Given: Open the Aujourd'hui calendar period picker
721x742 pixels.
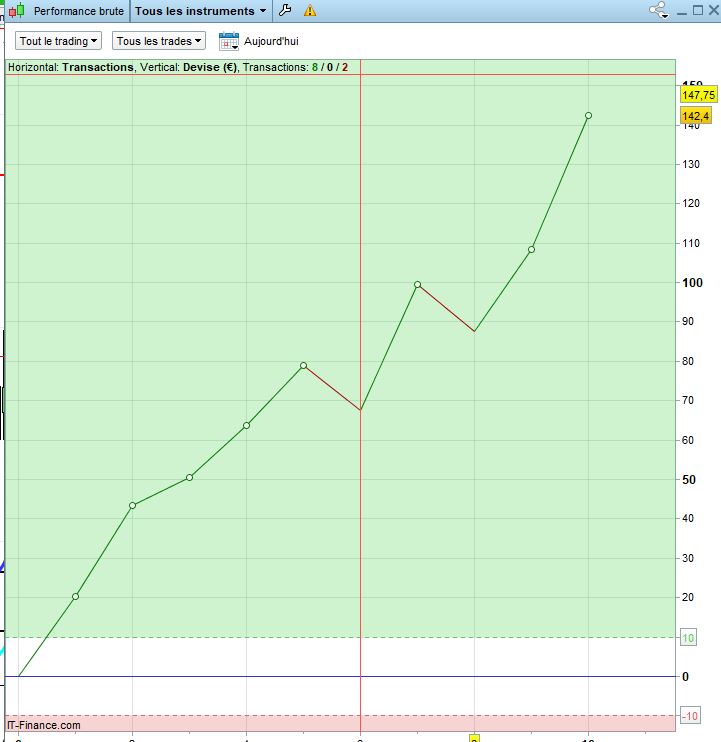Looking at the screenshot, I should coord(229,41).
